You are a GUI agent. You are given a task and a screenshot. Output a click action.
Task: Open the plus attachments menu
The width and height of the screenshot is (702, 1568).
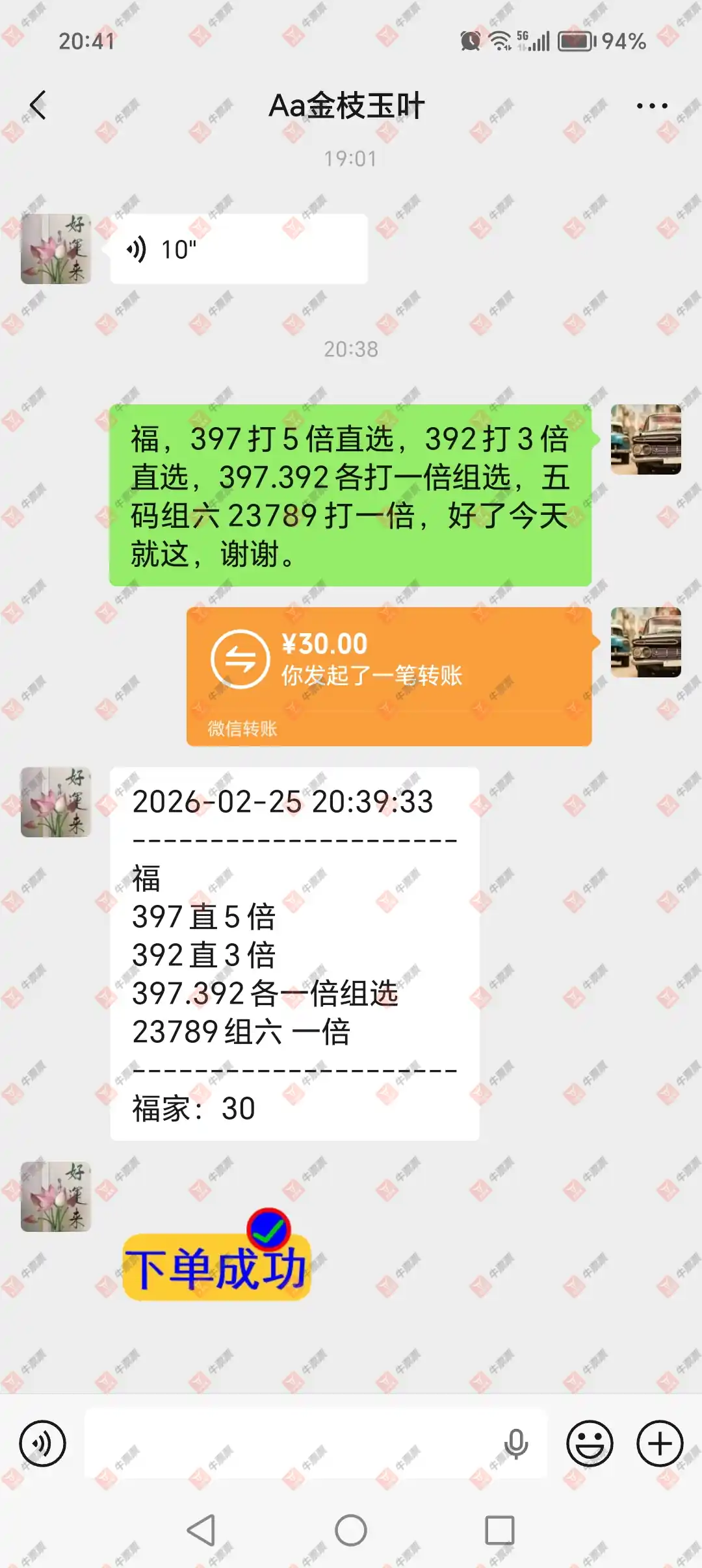click(x=660, y=1444)
